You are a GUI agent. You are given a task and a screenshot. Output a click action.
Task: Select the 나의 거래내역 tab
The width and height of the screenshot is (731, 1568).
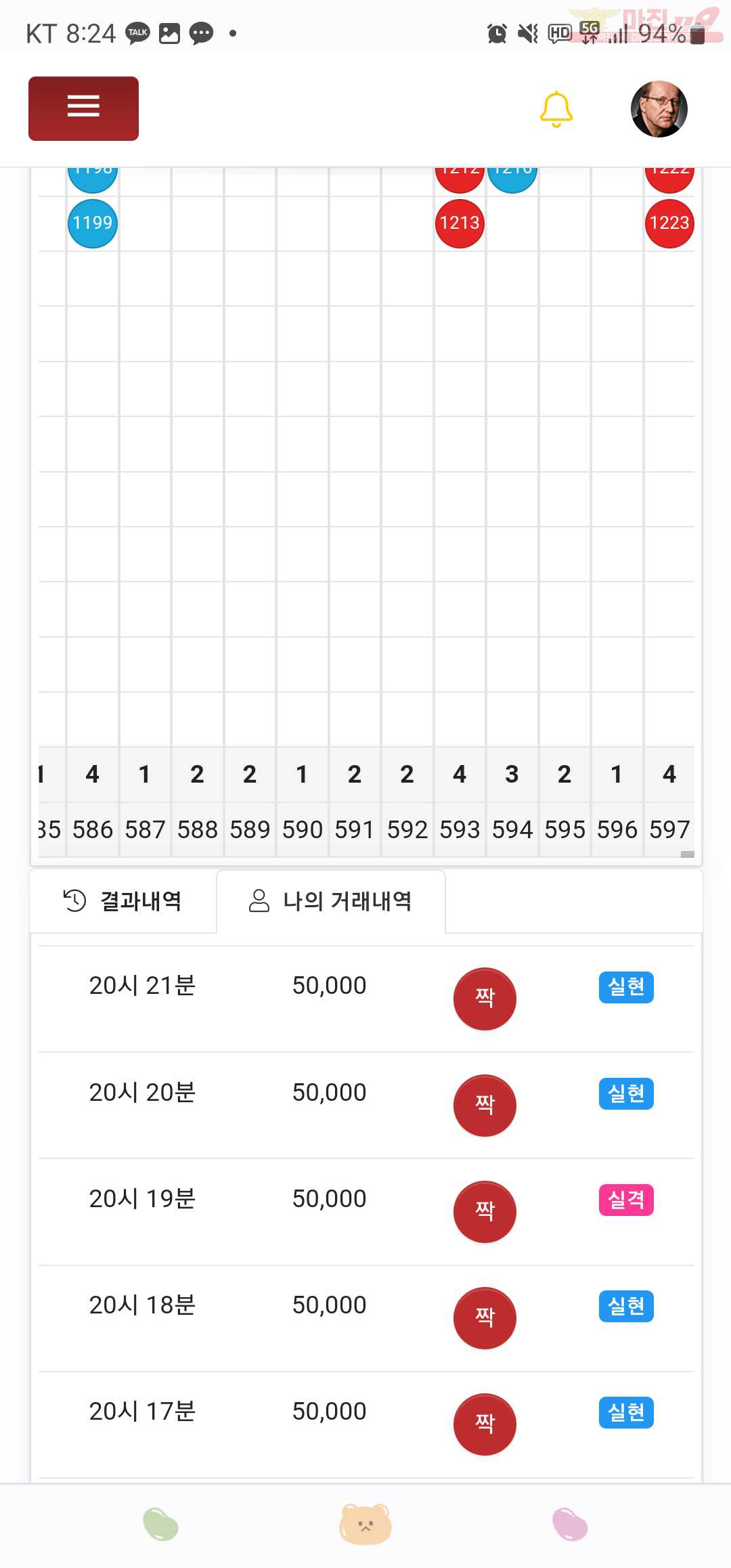(x=331, y=901)
